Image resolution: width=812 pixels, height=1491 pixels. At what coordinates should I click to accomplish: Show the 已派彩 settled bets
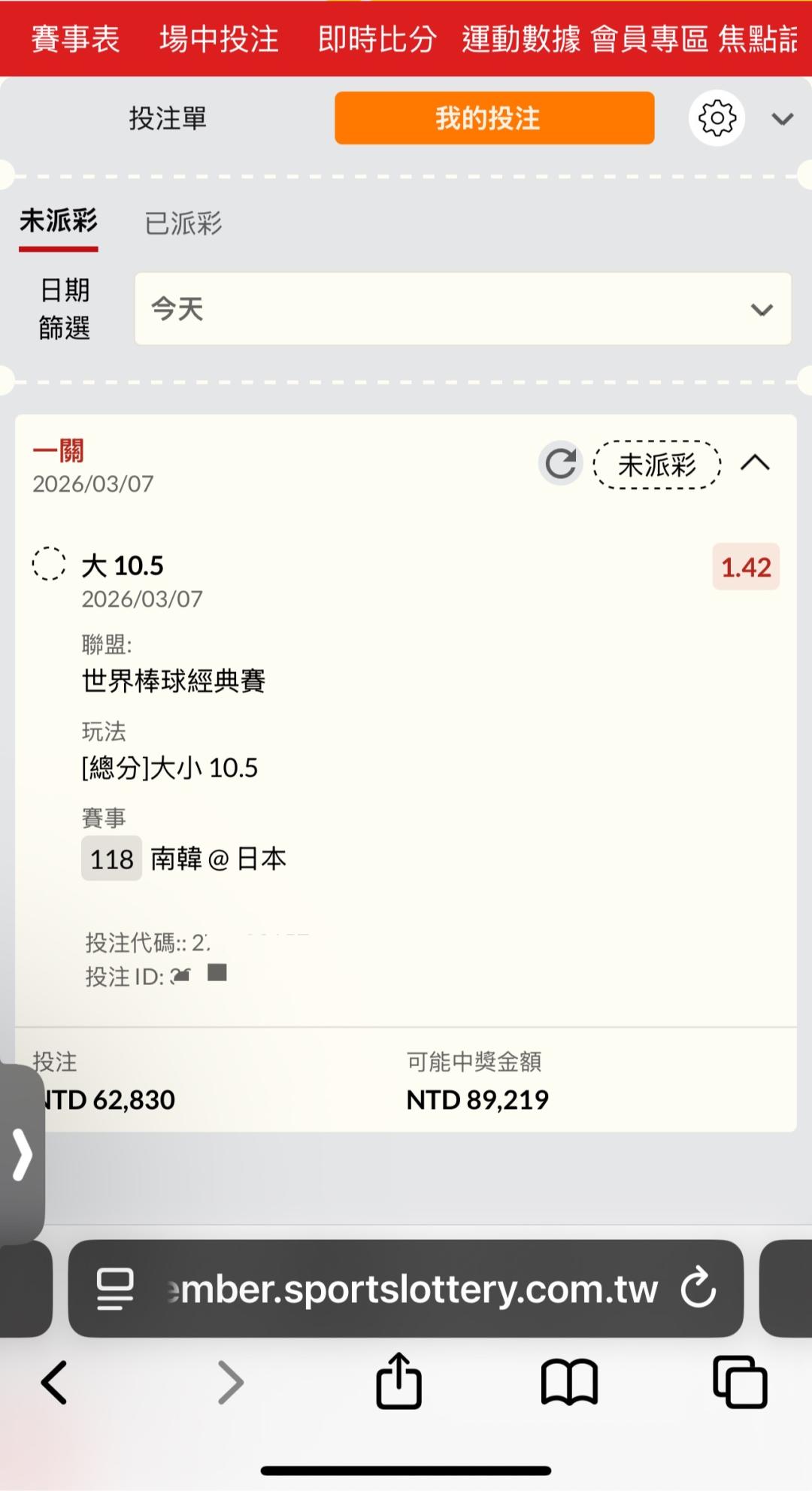[183, 223]
